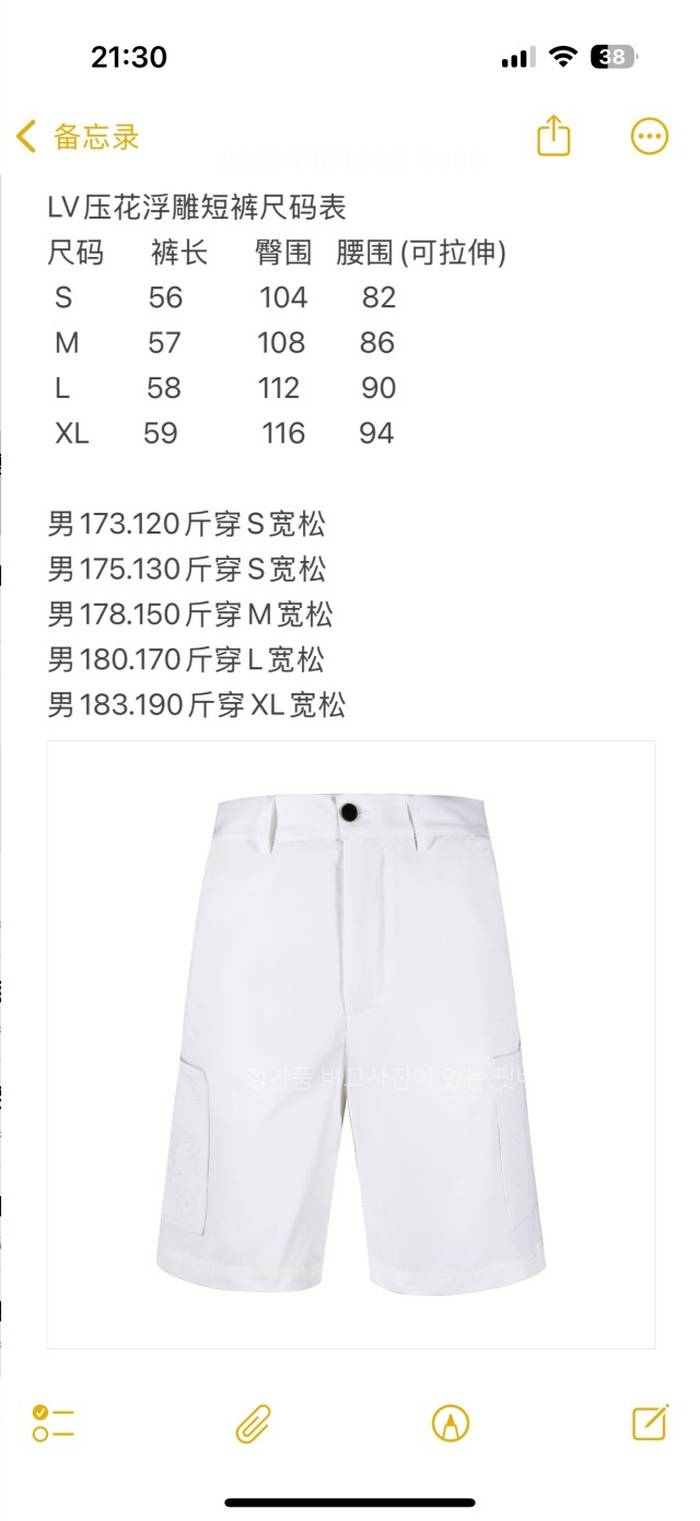
Task: Share this note
Action: [x=553, y=137]
